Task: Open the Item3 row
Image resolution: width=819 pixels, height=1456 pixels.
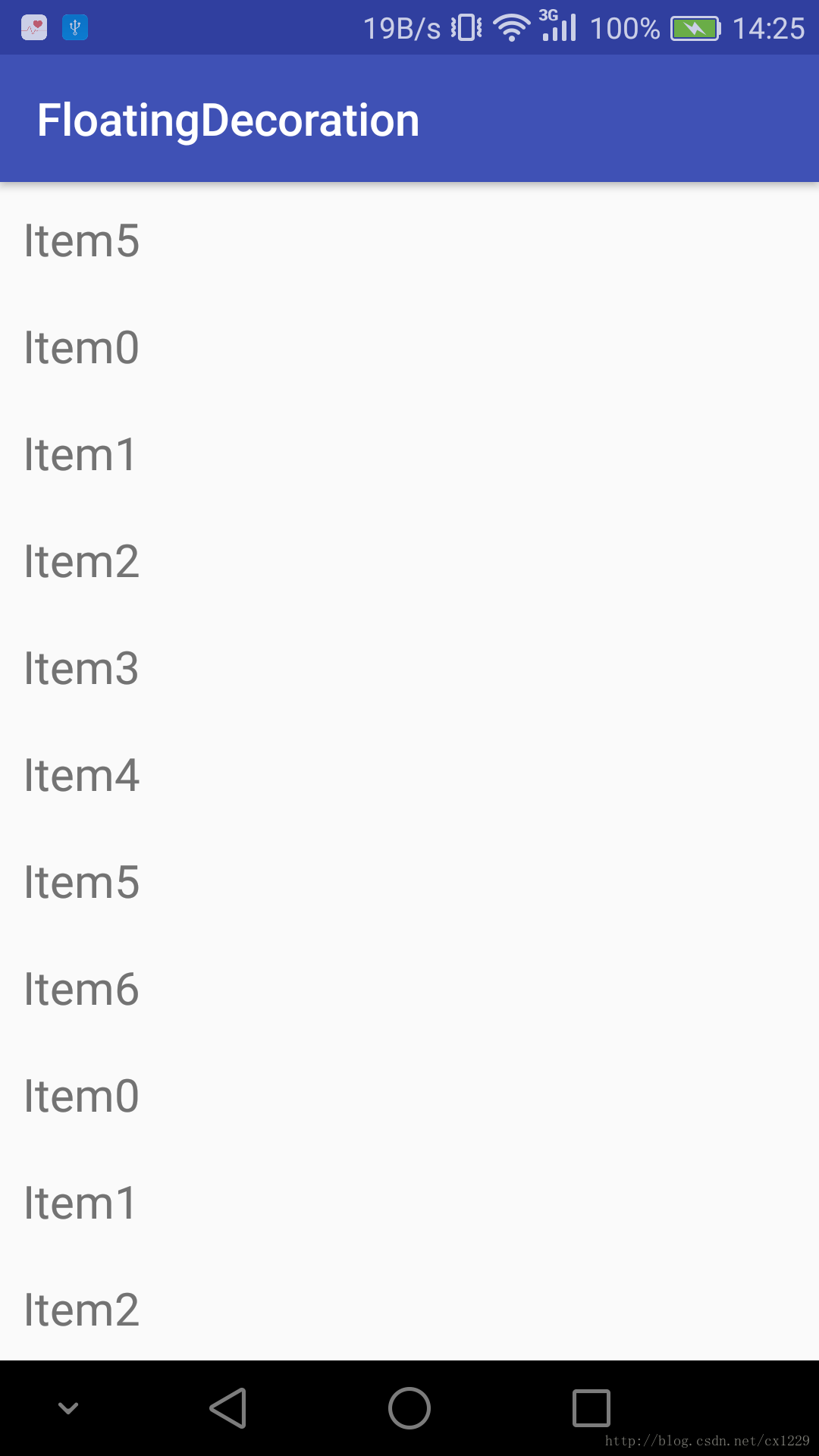Action: tap(409, 668)
